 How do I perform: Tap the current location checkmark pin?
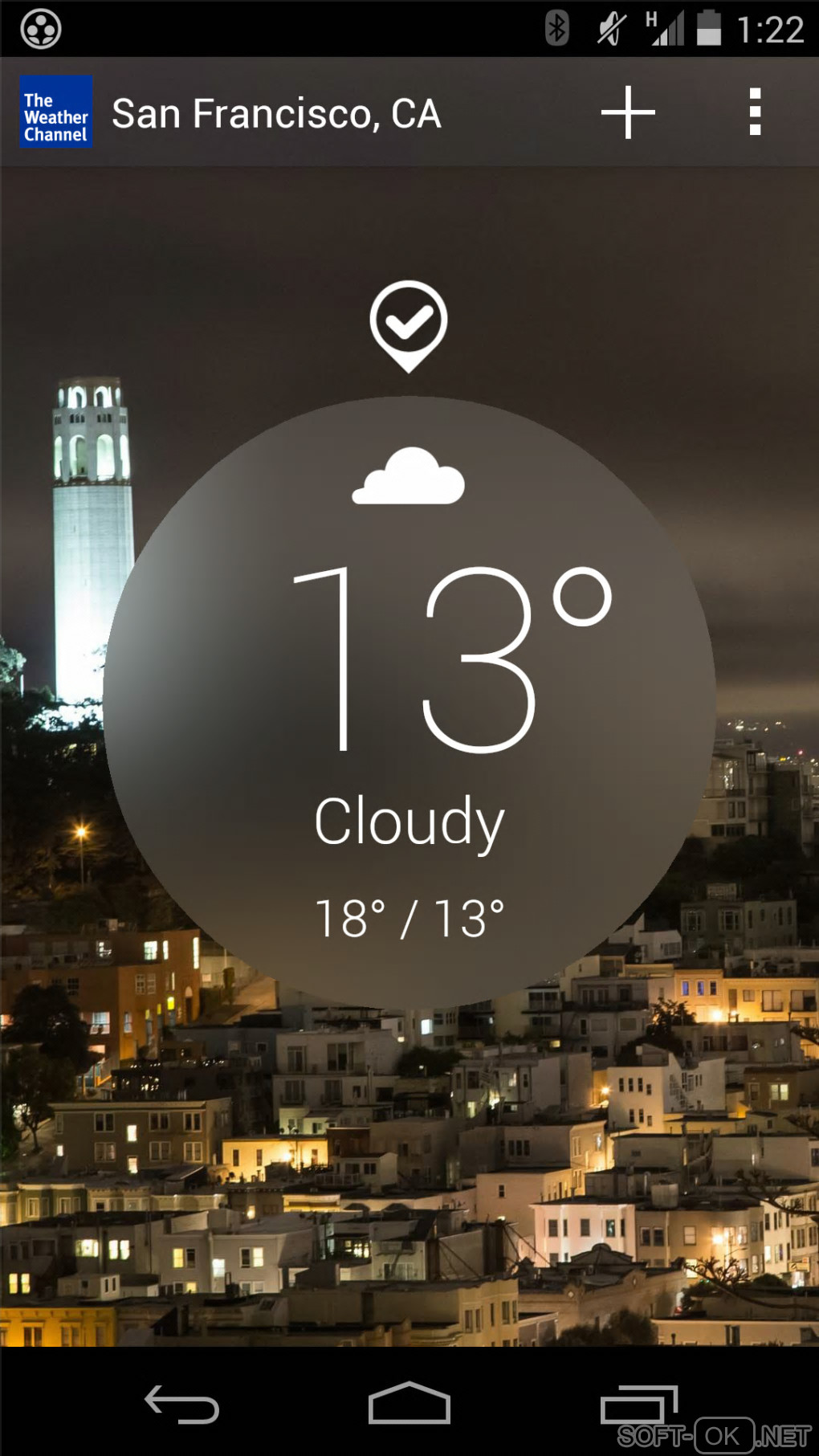[x=409, y=324]
